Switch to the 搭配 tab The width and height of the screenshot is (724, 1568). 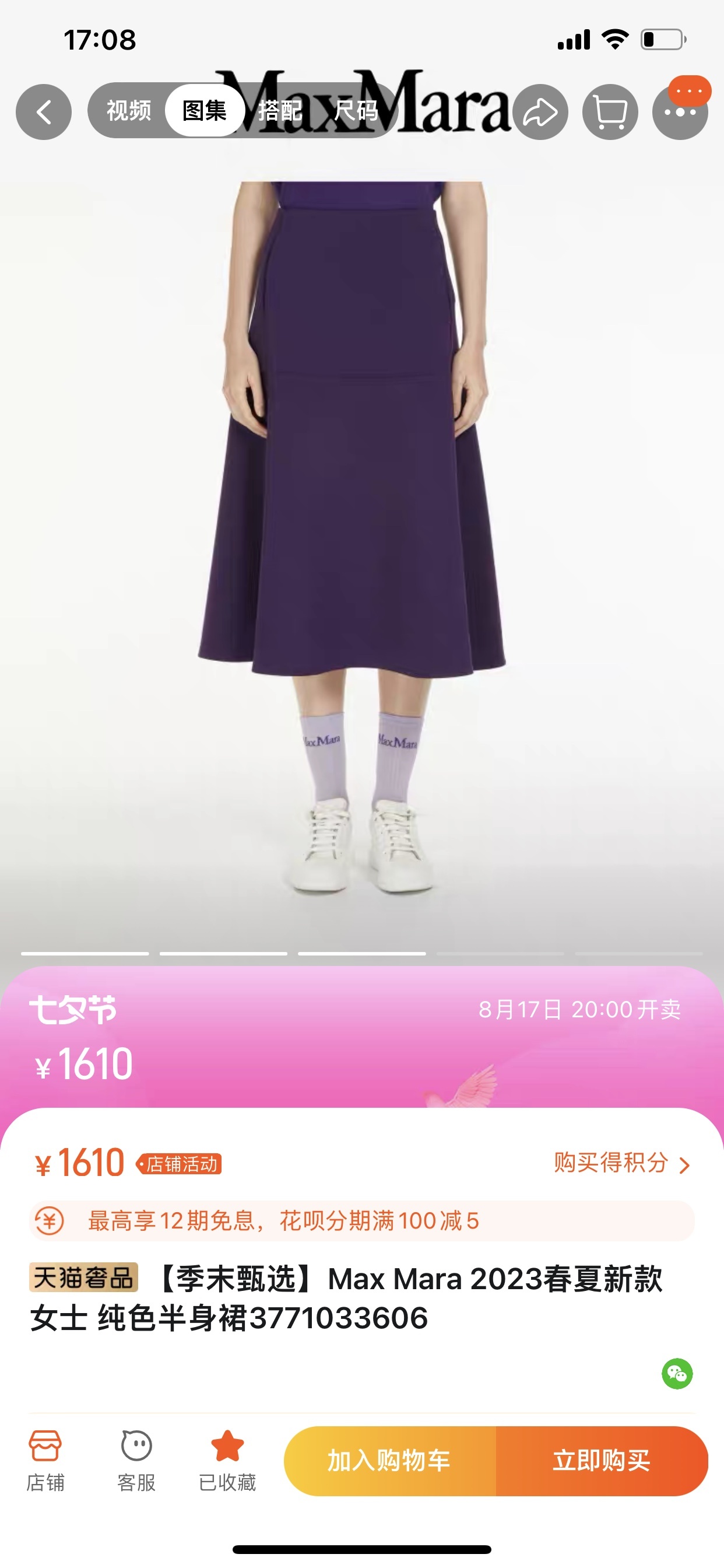[x=280, y=111]
